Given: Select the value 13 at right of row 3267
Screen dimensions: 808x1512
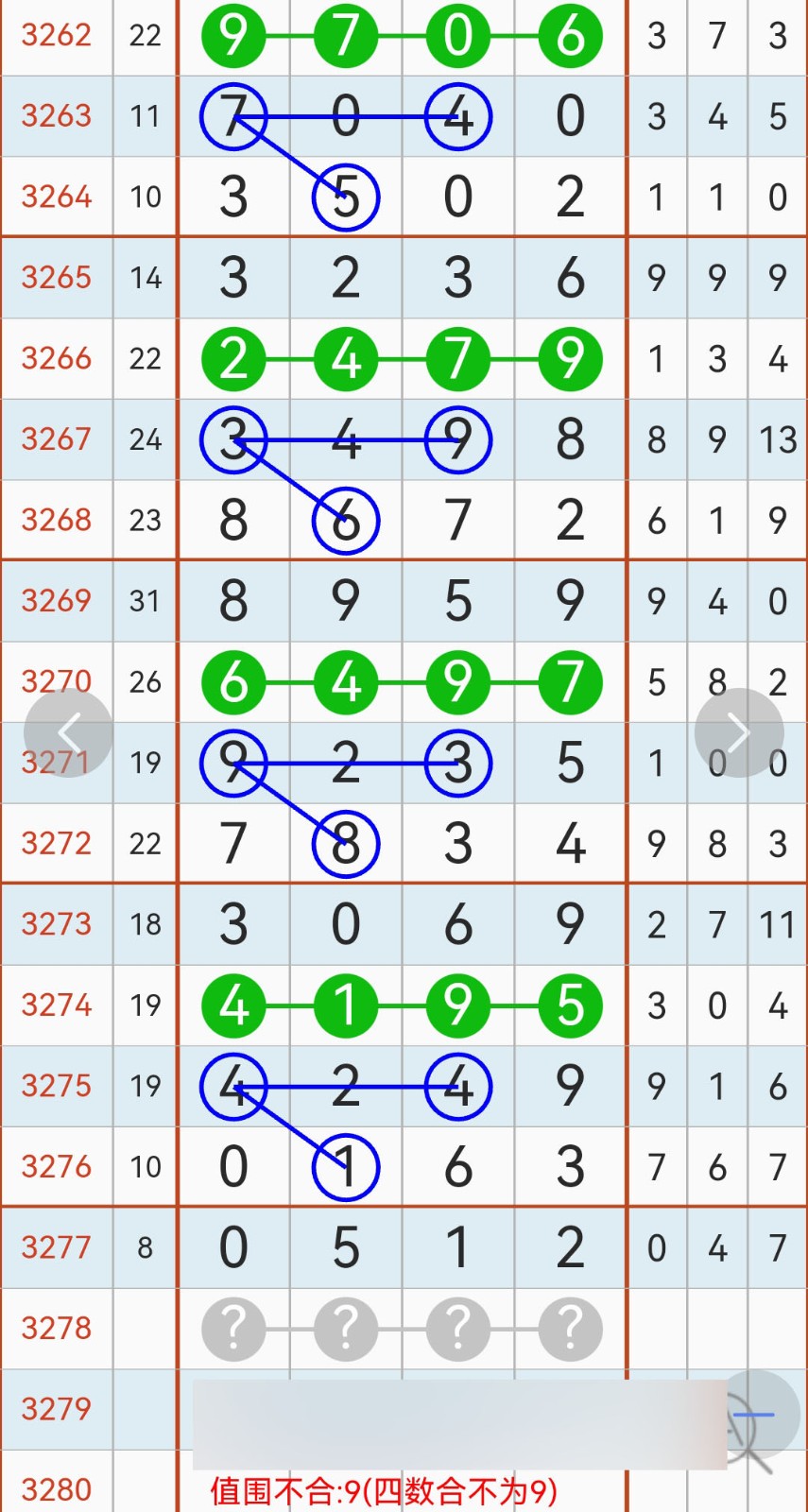Looking at the screenshot, I should click(775, 439).
